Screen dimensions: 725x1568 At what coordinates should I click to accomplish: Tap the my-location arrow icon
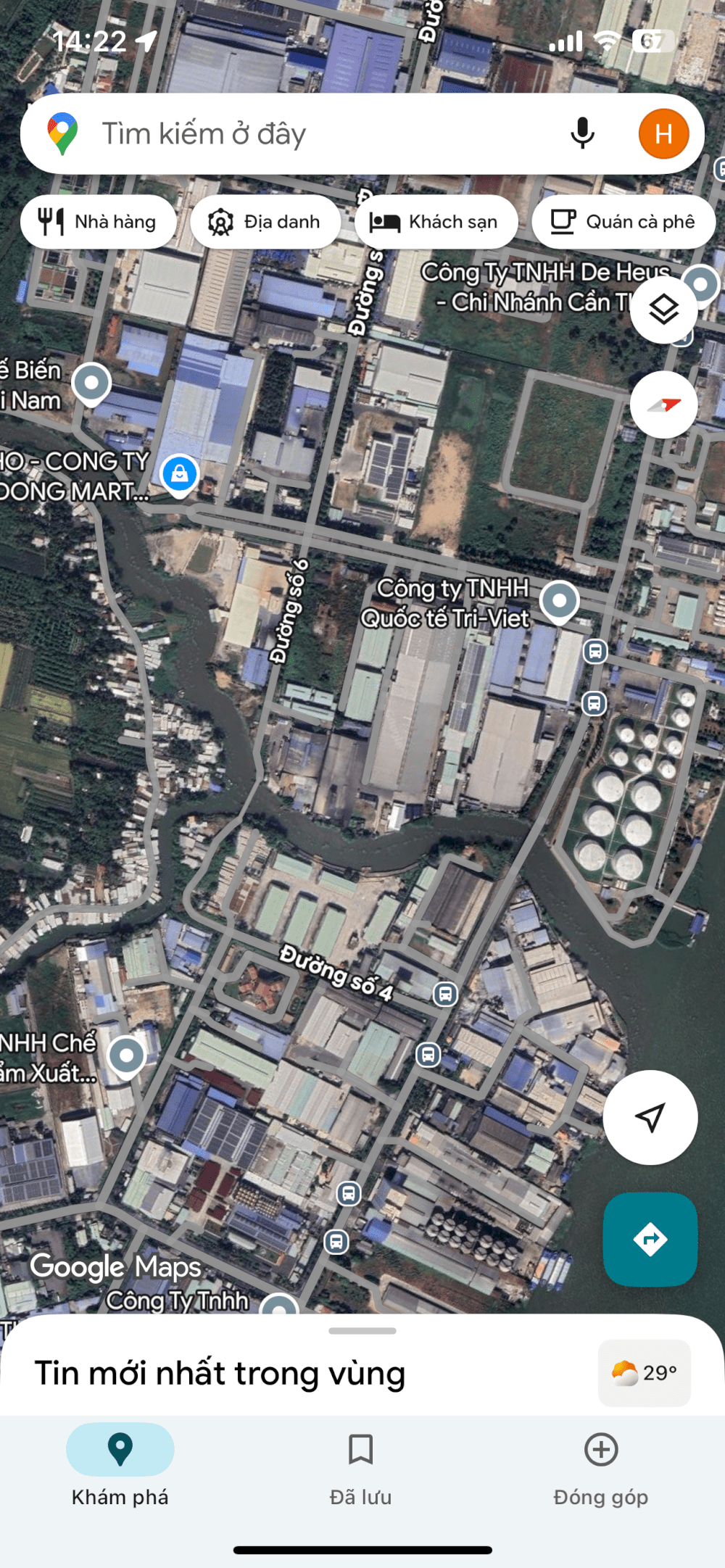650,1117
